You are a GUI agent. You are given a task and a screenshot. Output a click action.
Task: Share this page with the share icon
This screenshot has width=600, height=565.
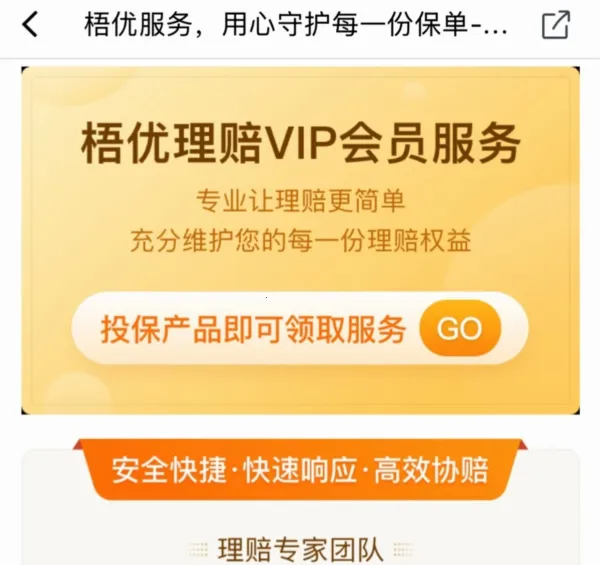(x=556, y=25)
